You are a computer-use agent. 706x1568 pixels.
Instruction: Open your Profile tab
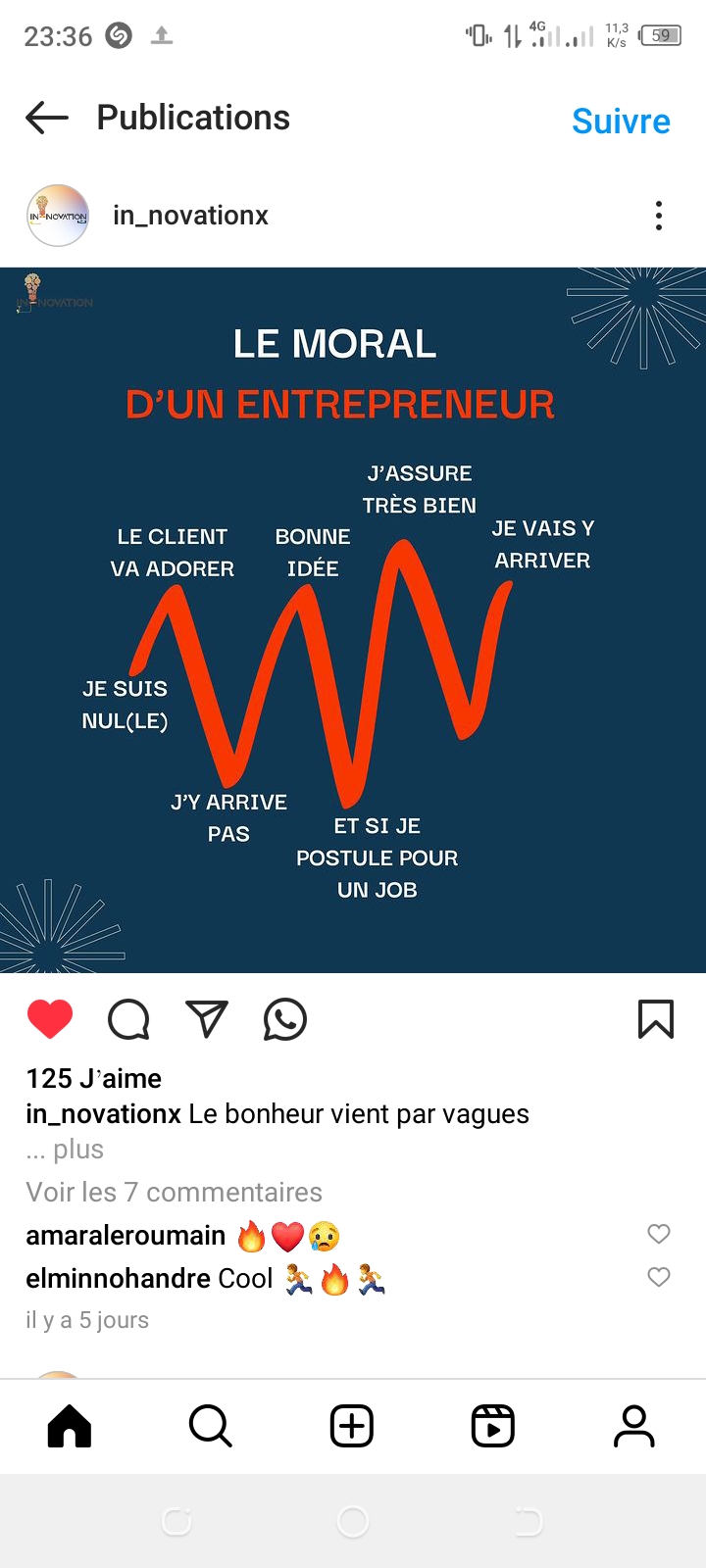[634, 1426]
